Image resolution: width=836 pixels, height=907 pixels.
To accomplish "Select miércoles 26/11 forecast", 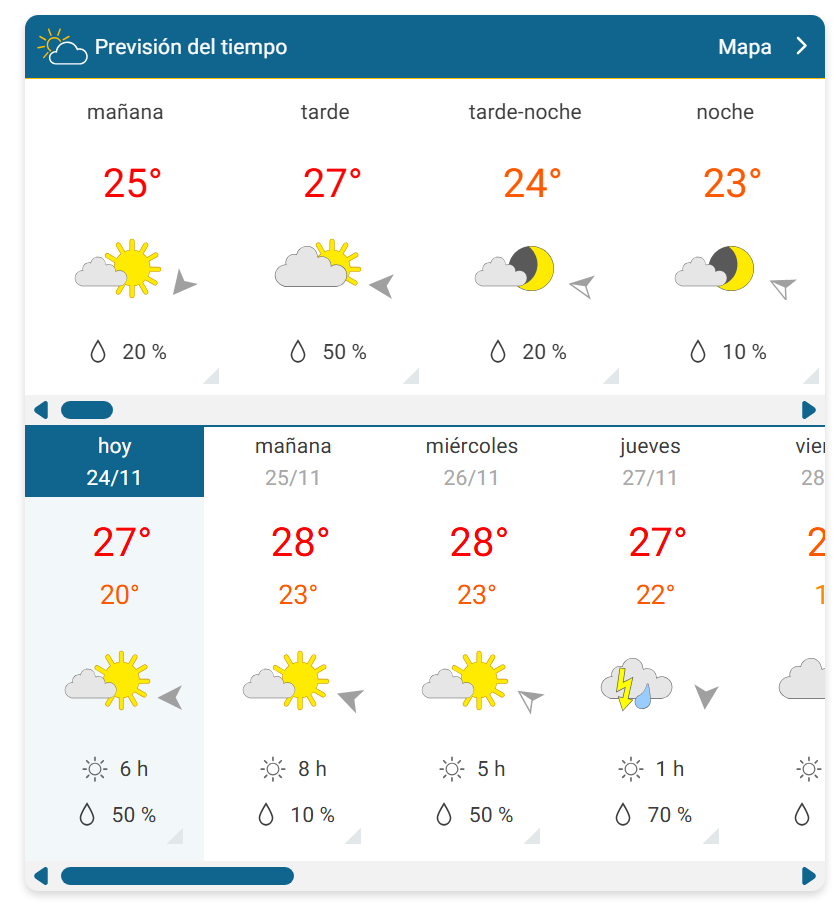I will click(x=472, y=461).
